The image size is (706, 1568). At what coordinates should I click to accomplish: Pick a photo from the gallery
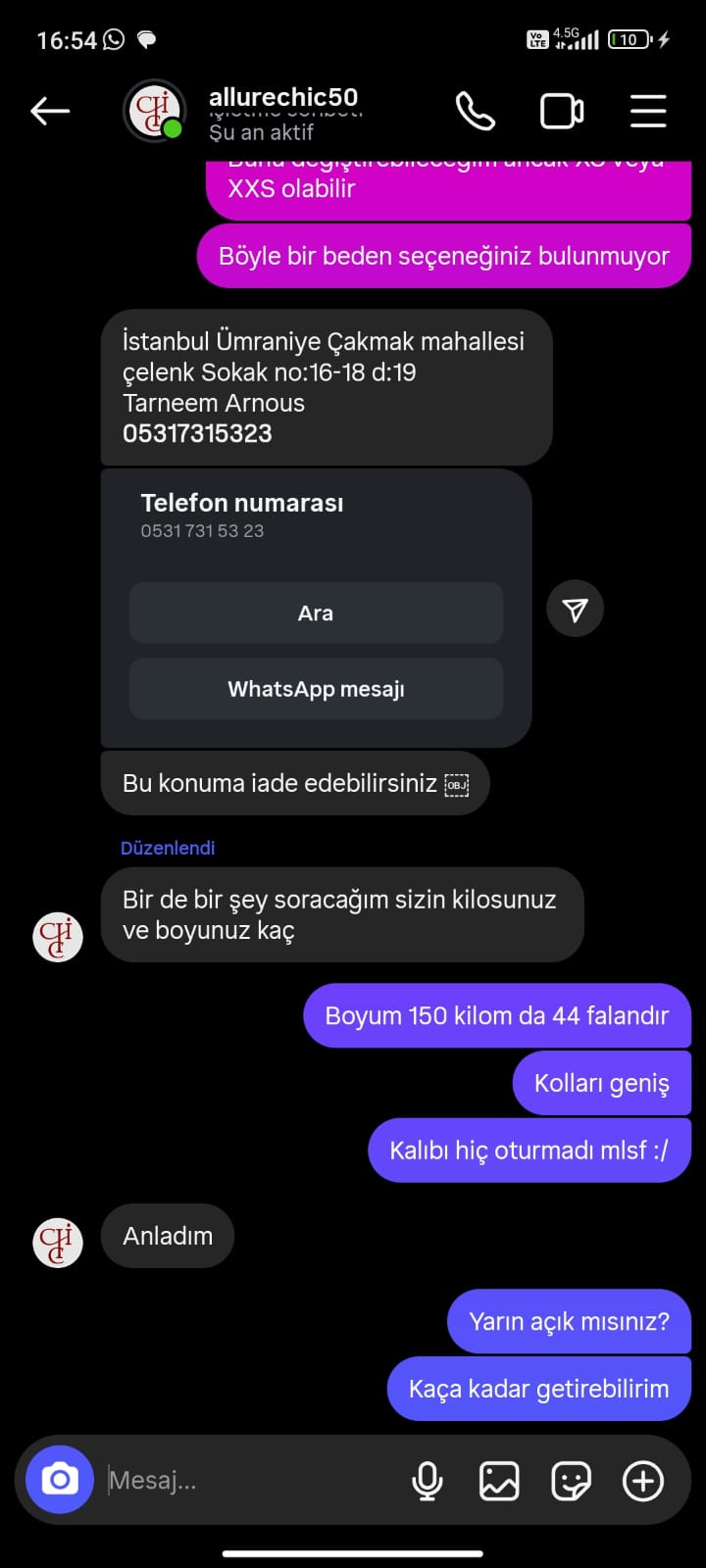click(498, 1481)
